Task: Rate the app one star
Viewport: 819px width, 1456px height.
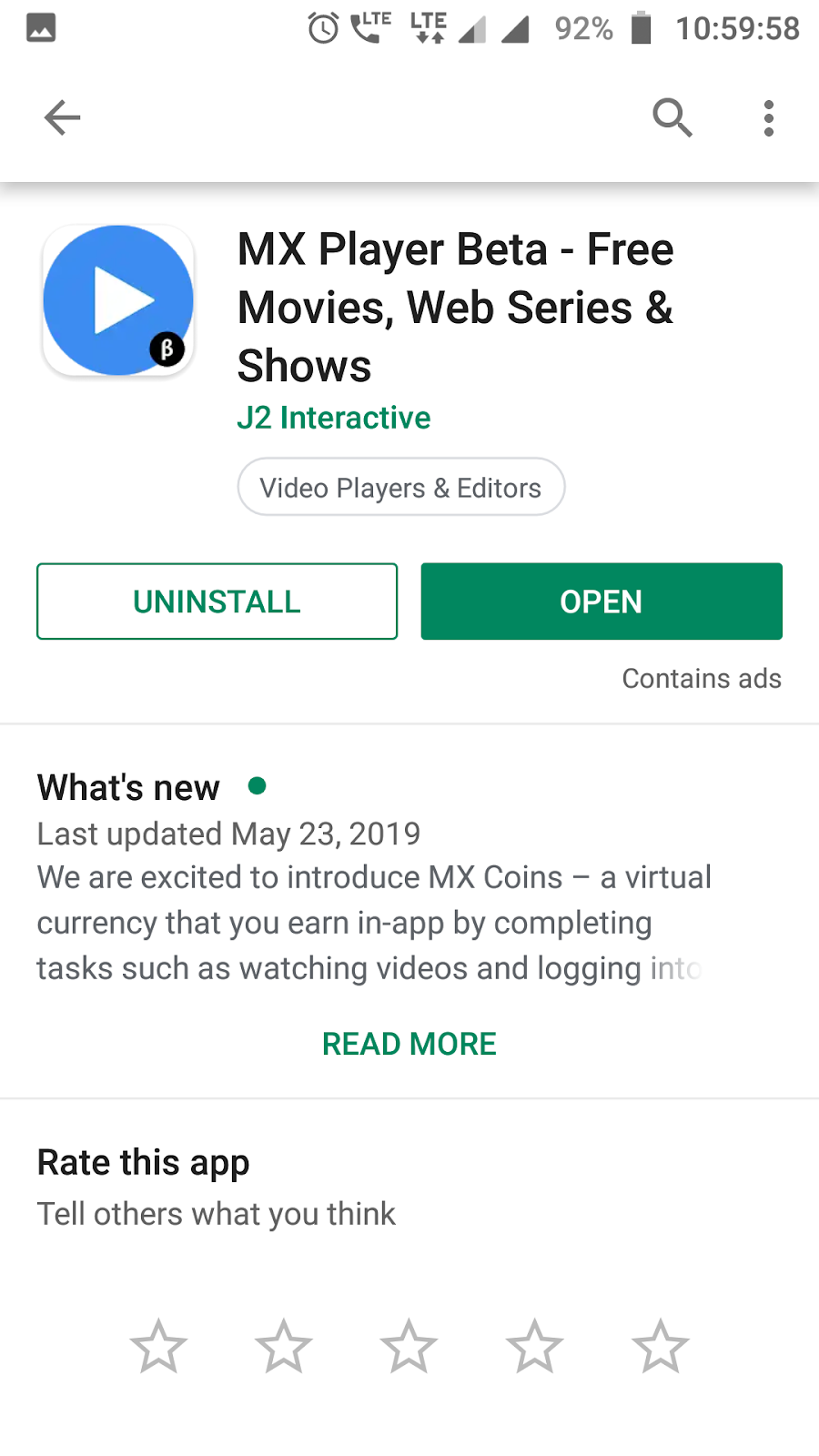Action: (x=158, y=1347)
